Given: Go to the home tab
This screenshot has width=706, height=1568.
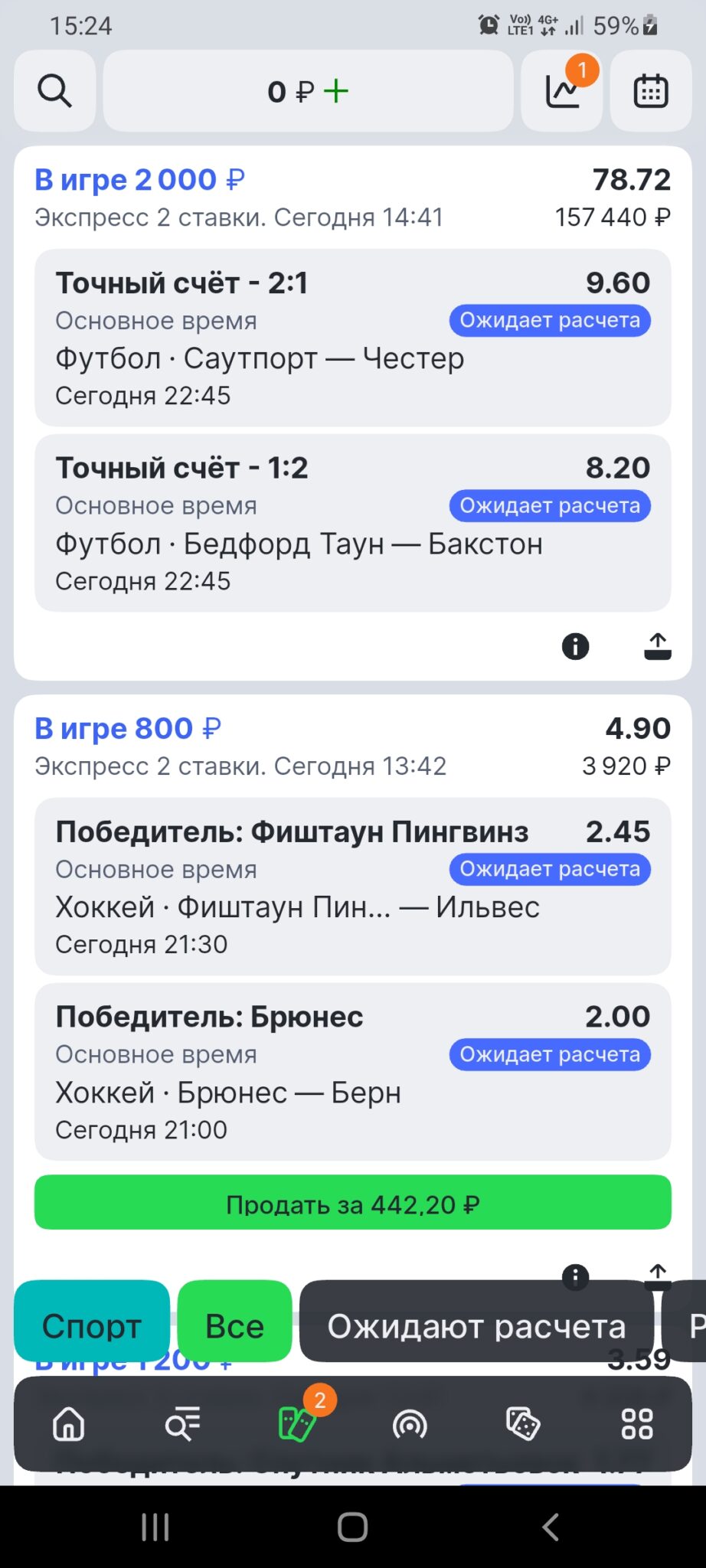Looking at the screenshot, I should [69, 1425].
